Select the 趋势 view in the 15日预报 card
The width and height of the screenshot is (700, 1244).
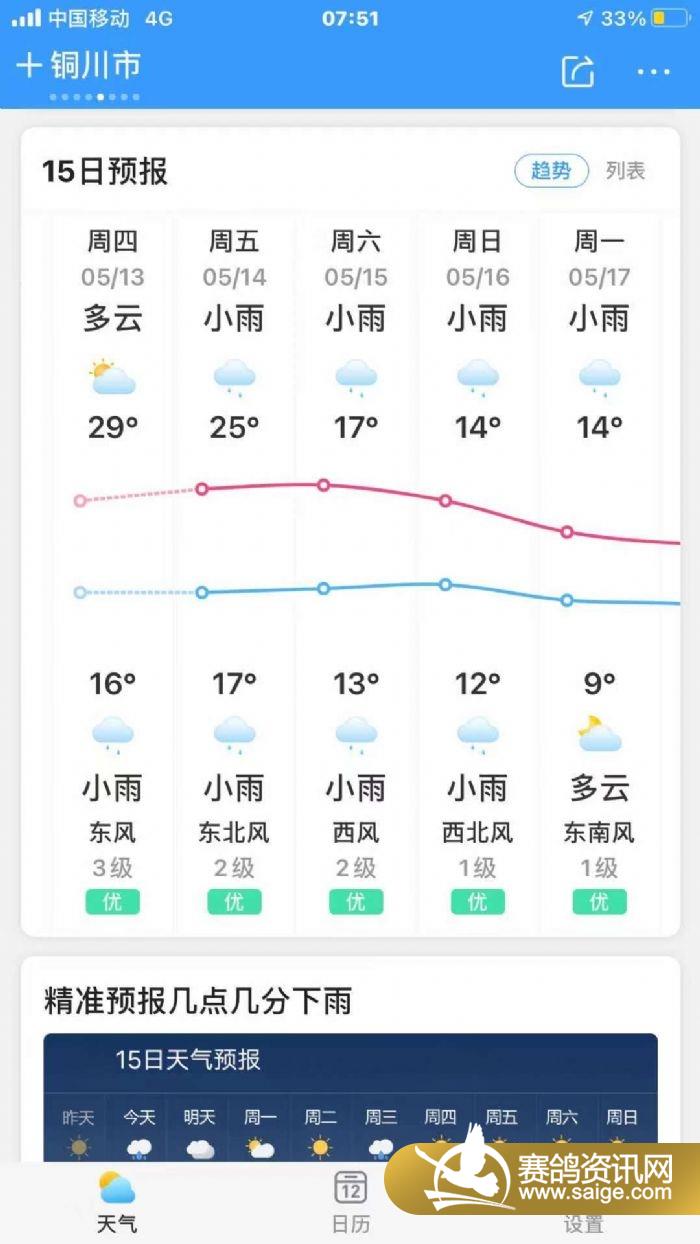(x=551, y=171)
